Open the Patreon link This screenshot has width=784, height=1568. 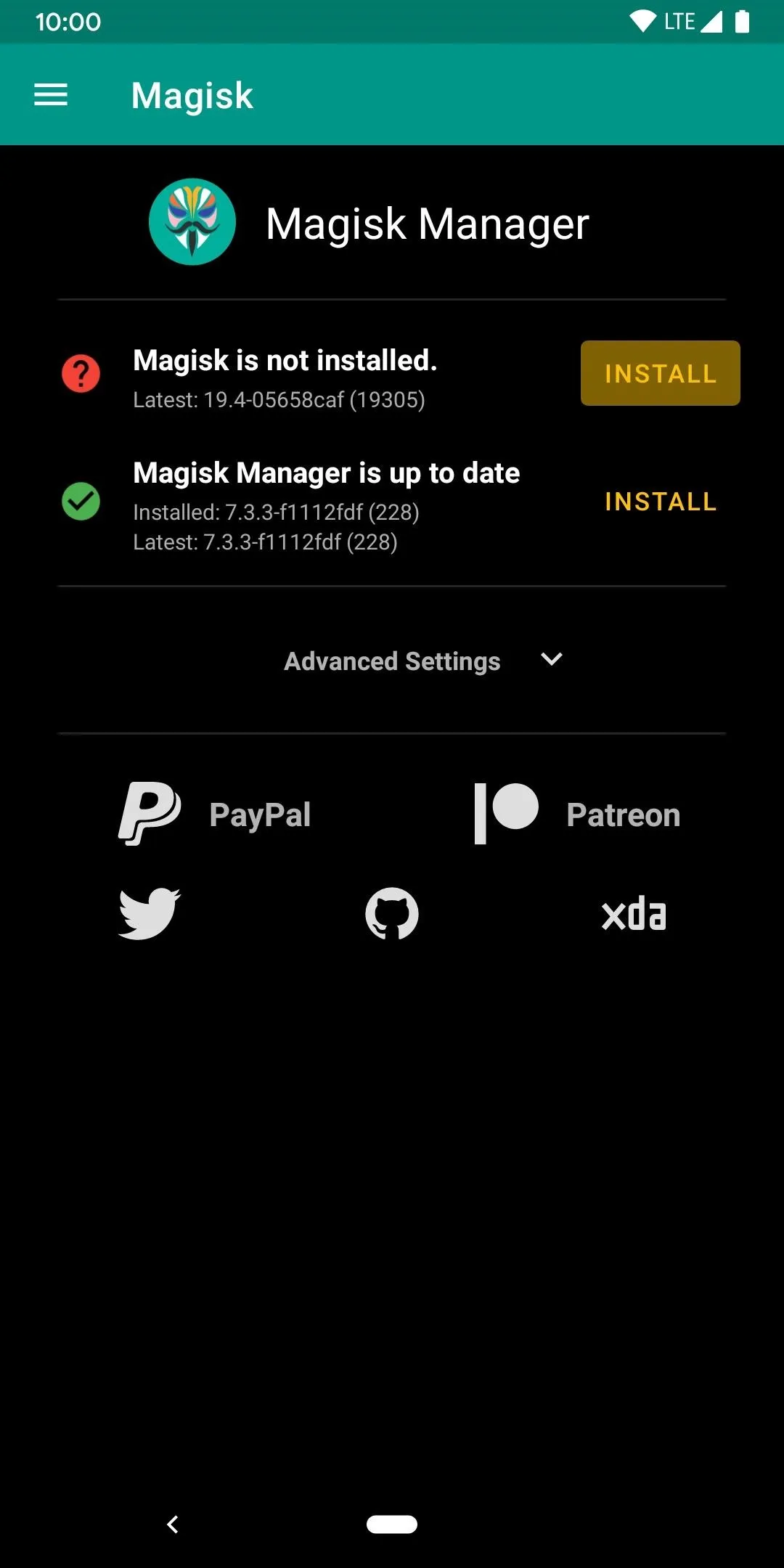point(577,814)
